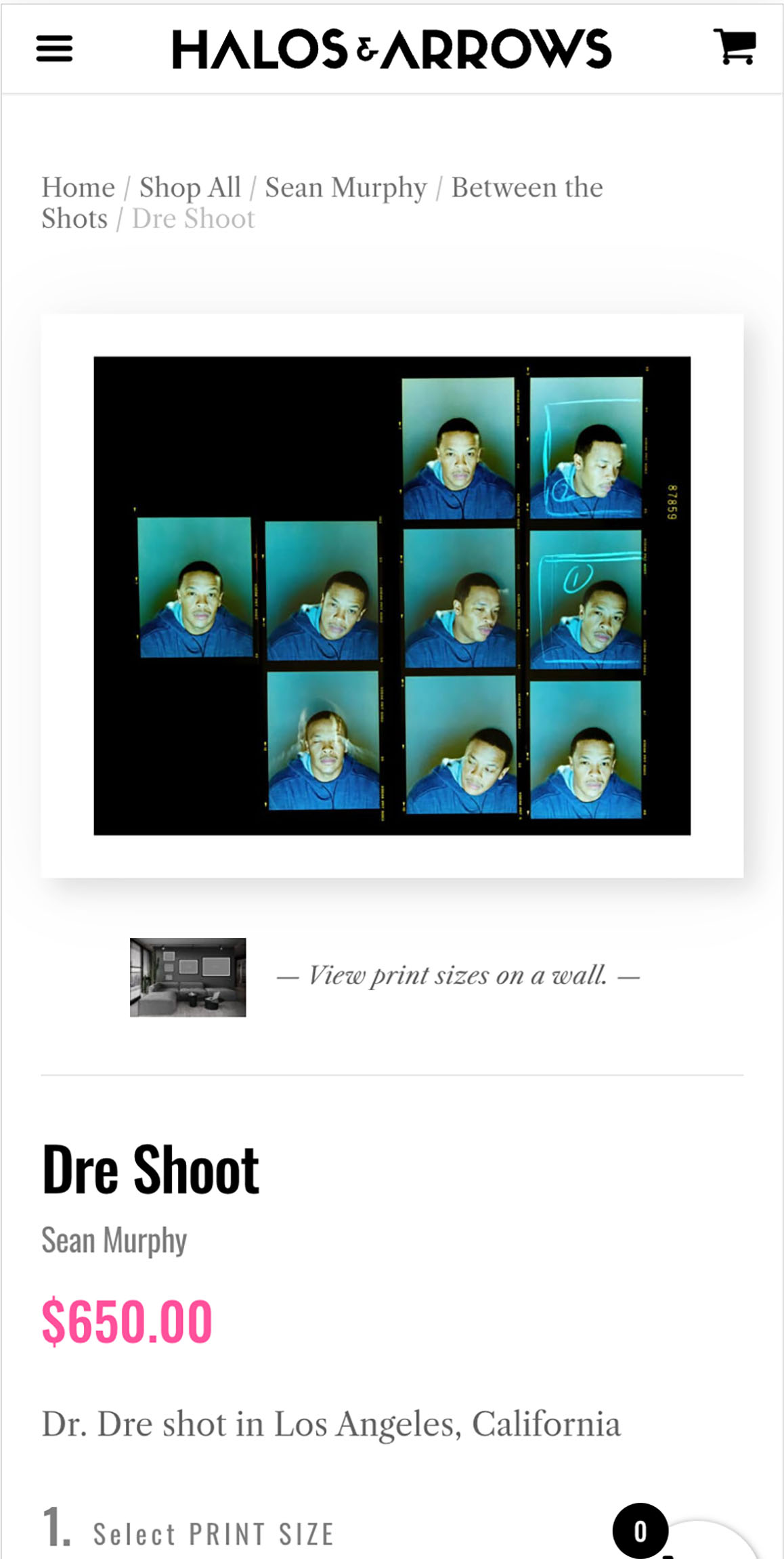784x1559 pixels.
Task: Open the room preview image expander
Action: [188, 976]
